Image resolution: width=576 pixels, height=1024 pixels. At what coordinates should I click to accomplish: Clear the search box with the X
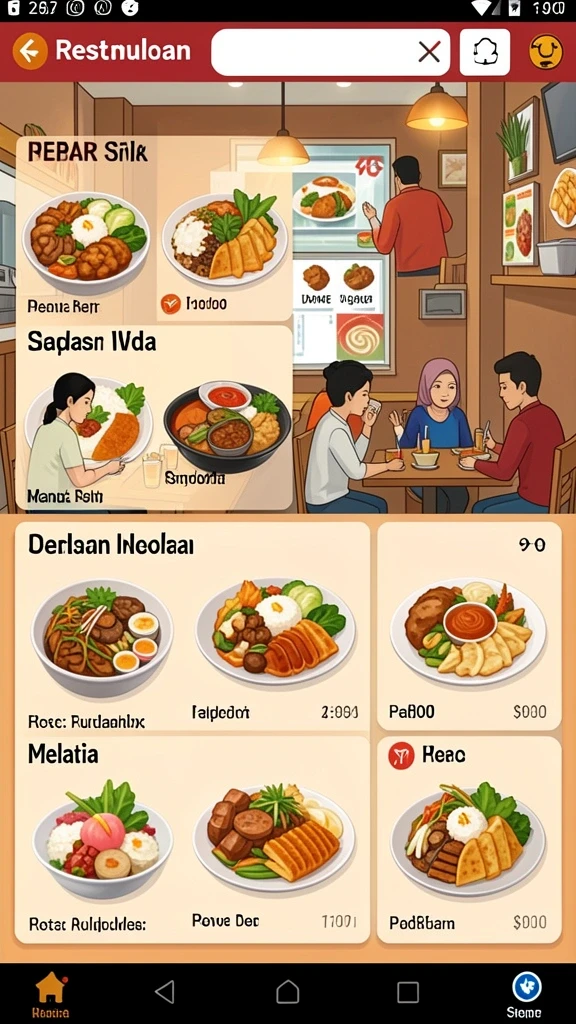click(x=429, y=52)
